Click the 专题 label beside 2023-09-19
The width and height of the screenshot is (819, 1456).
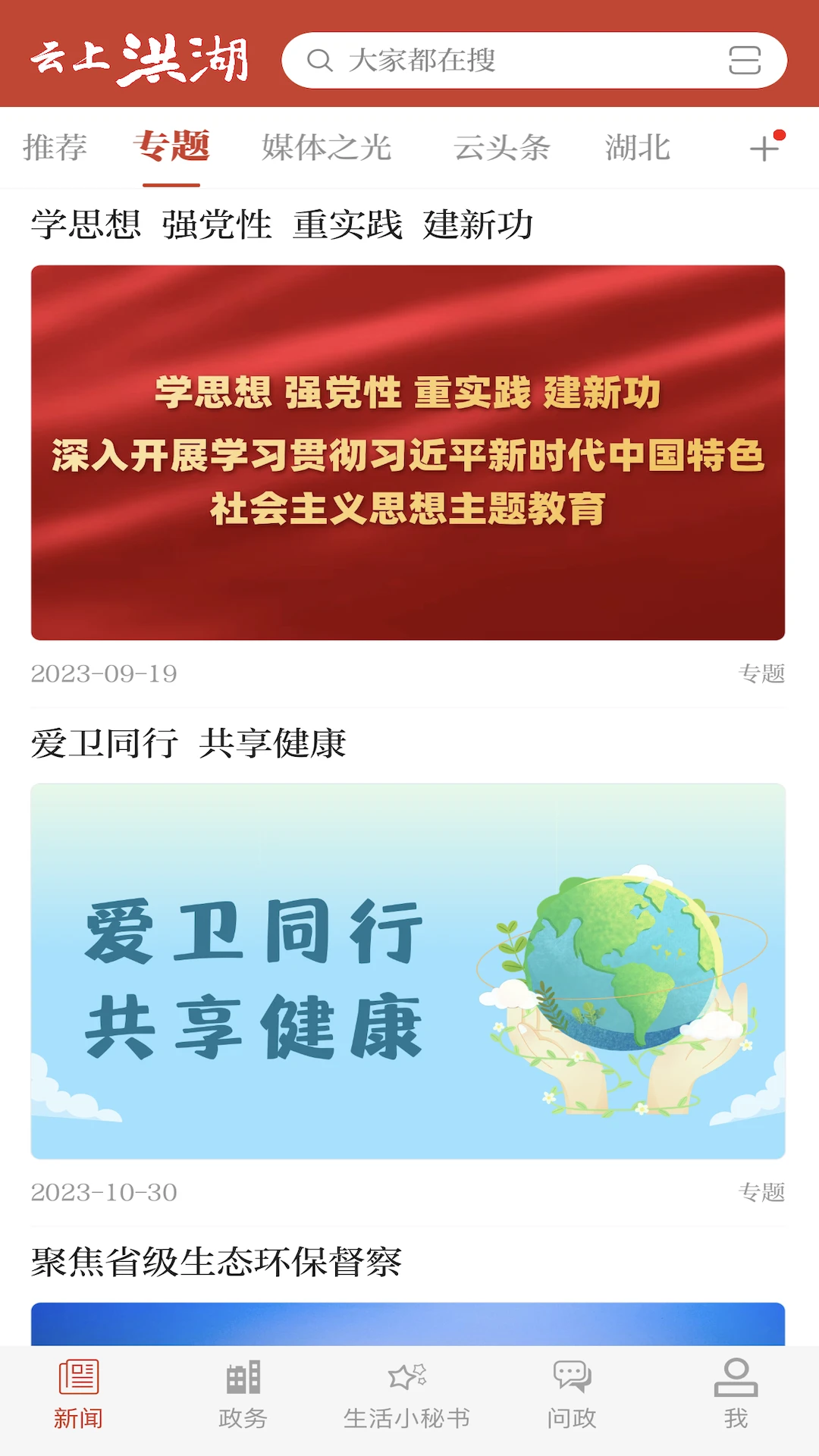[764, 673]
